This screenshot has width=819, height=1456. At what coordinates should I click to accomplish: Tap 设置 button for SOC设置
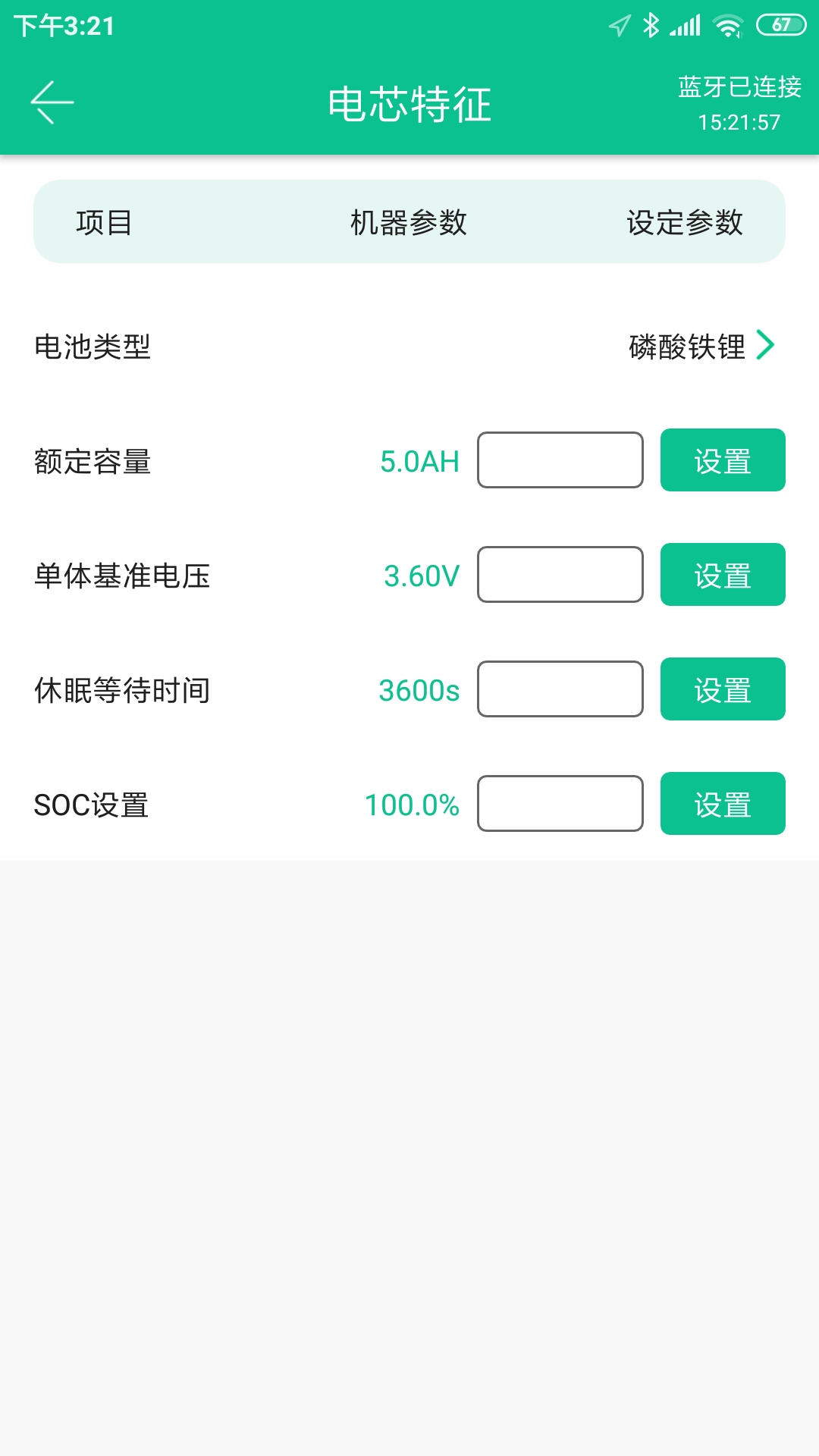723,804
